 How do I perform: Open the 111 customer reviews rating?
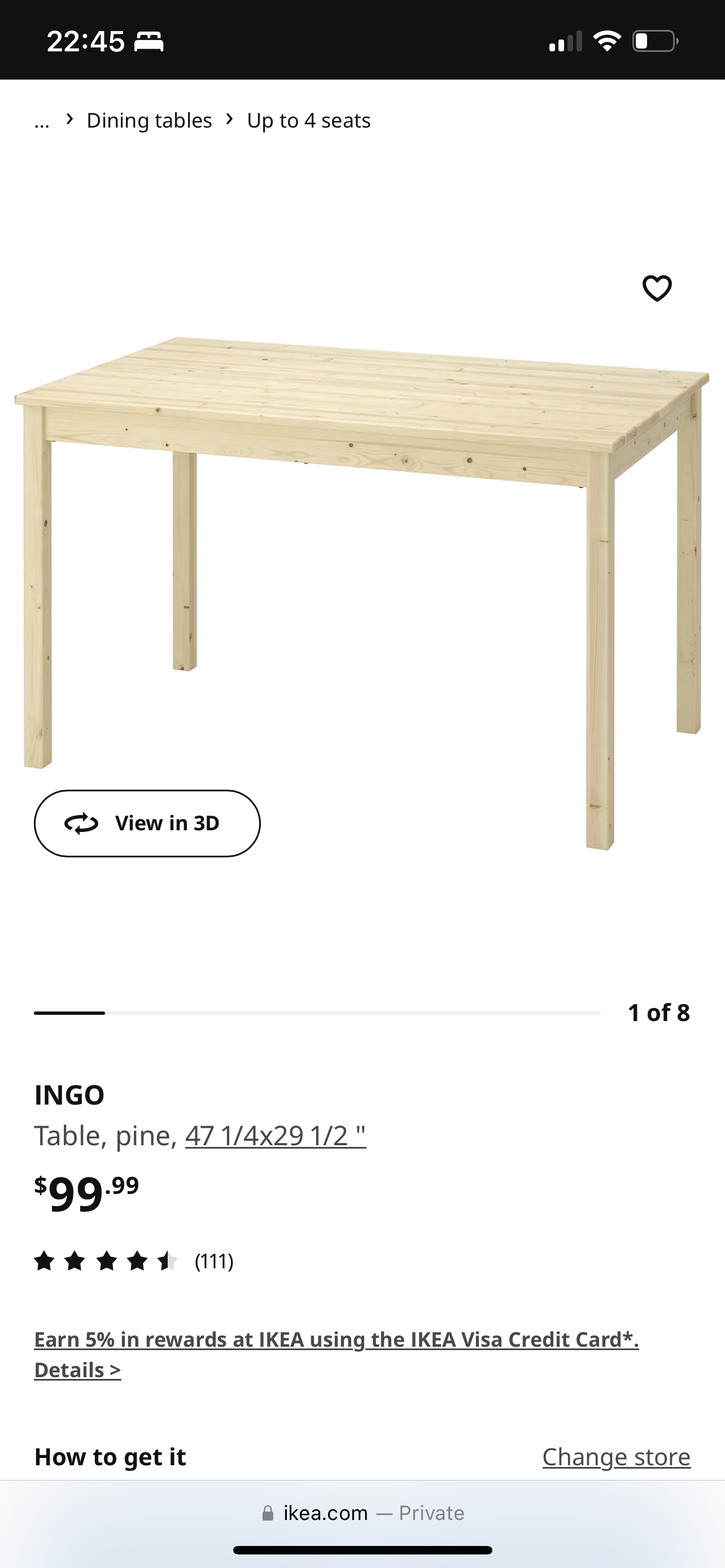coord(134,1261)
